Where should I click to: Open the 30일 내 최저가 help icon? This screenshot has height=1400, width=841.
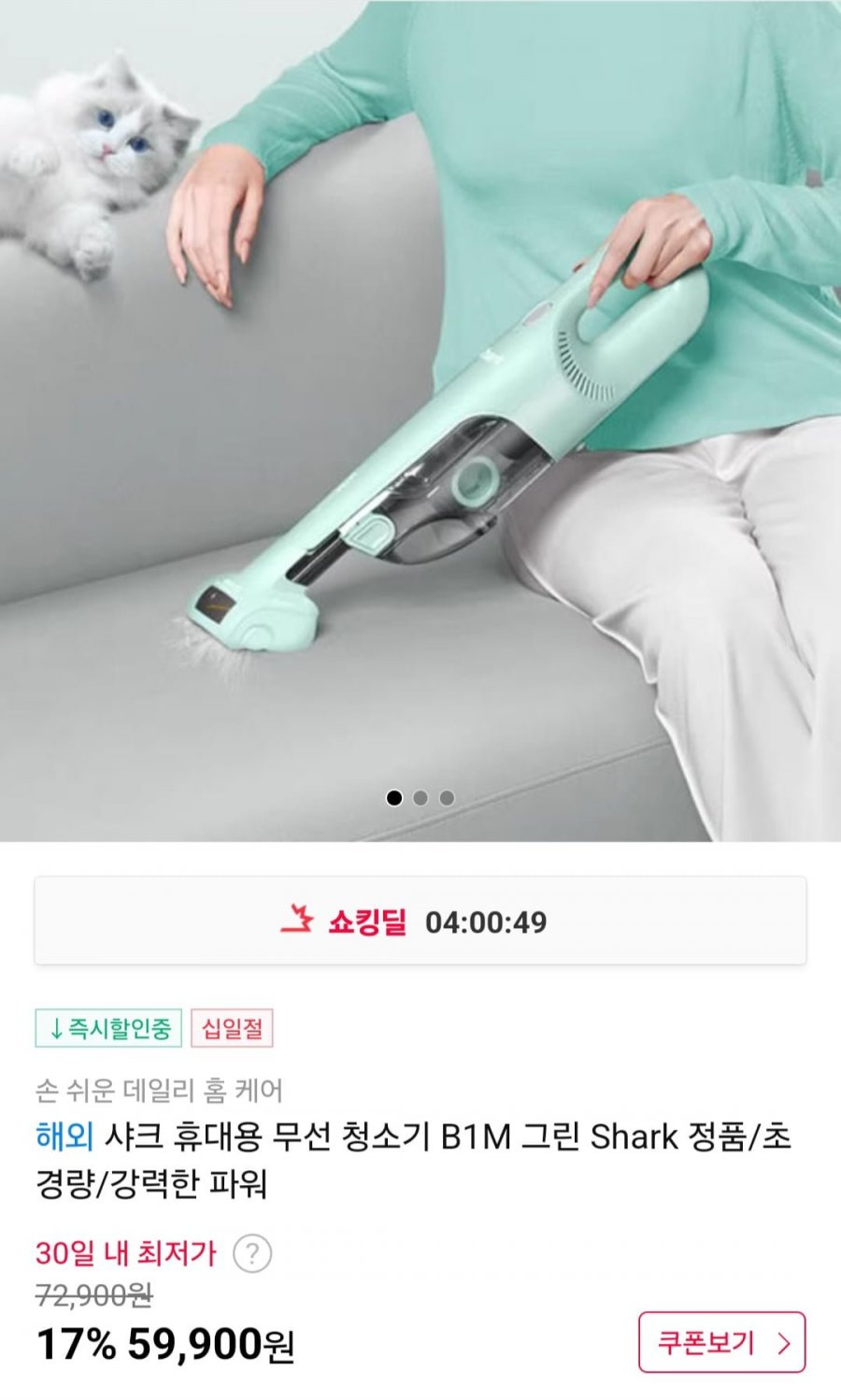coord(251,1253)
